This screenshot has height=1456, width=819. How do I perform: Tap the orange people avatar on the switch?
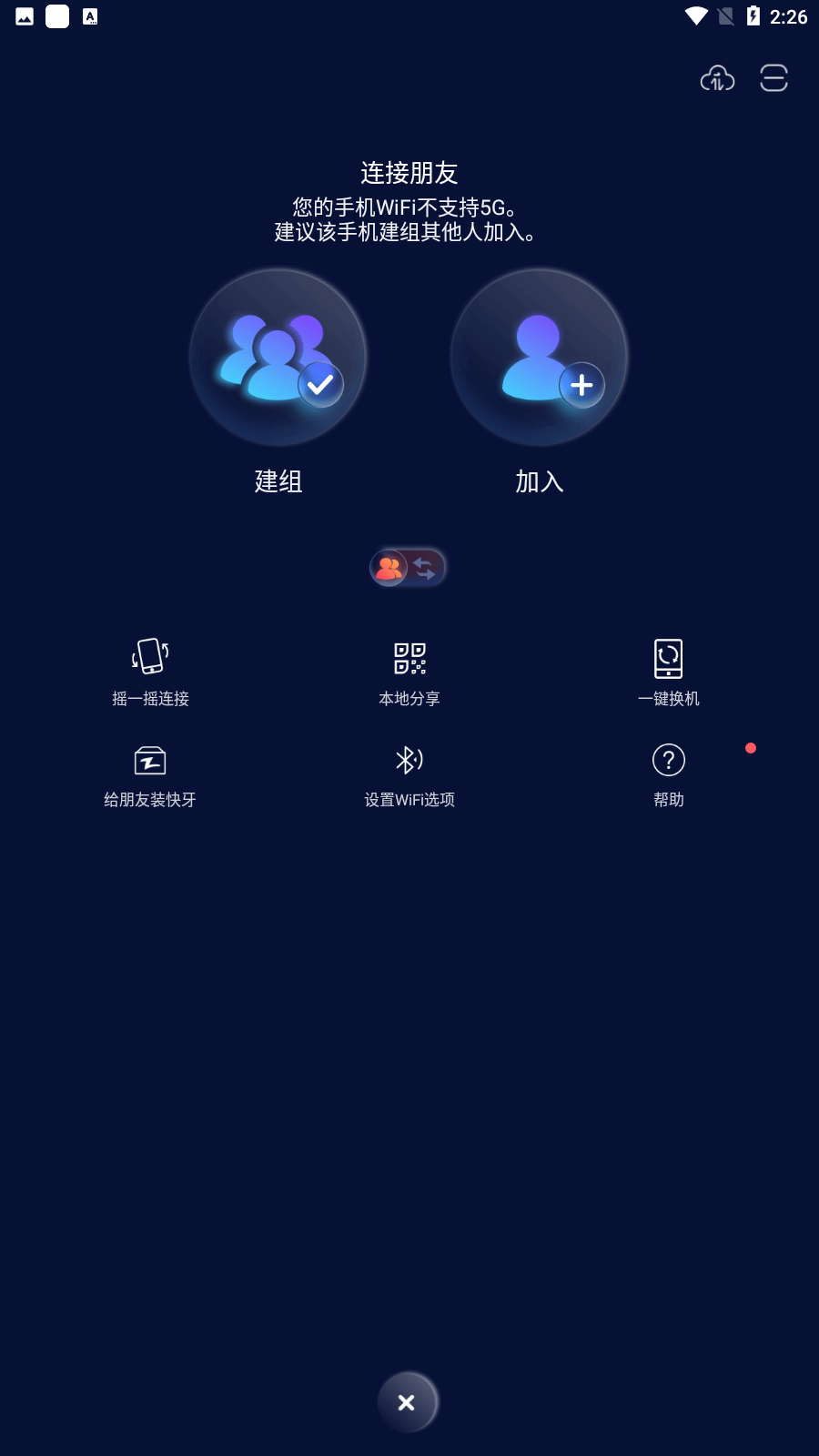coord(389,567)
